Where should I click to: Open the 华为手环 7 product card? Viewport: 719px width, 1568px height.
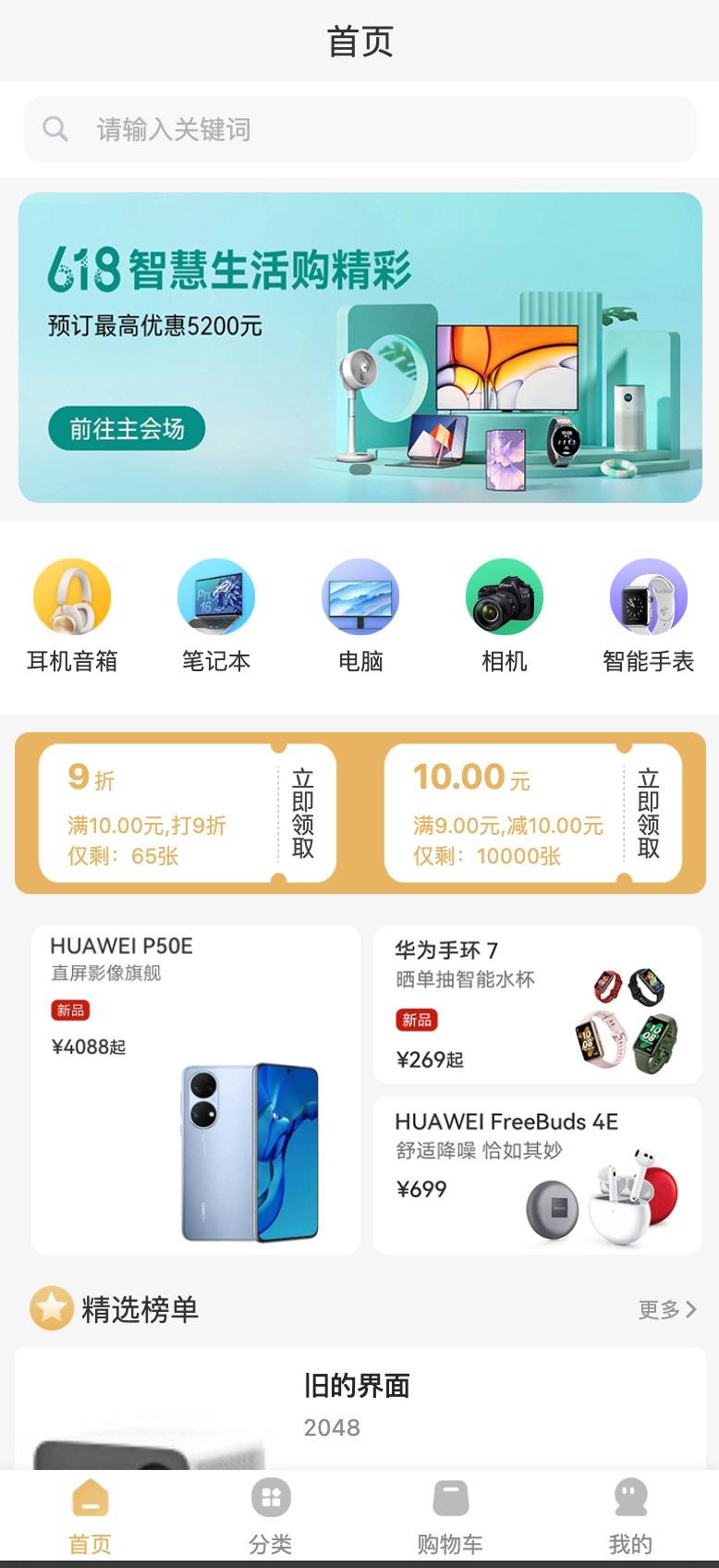click(x=538, y=1004)
